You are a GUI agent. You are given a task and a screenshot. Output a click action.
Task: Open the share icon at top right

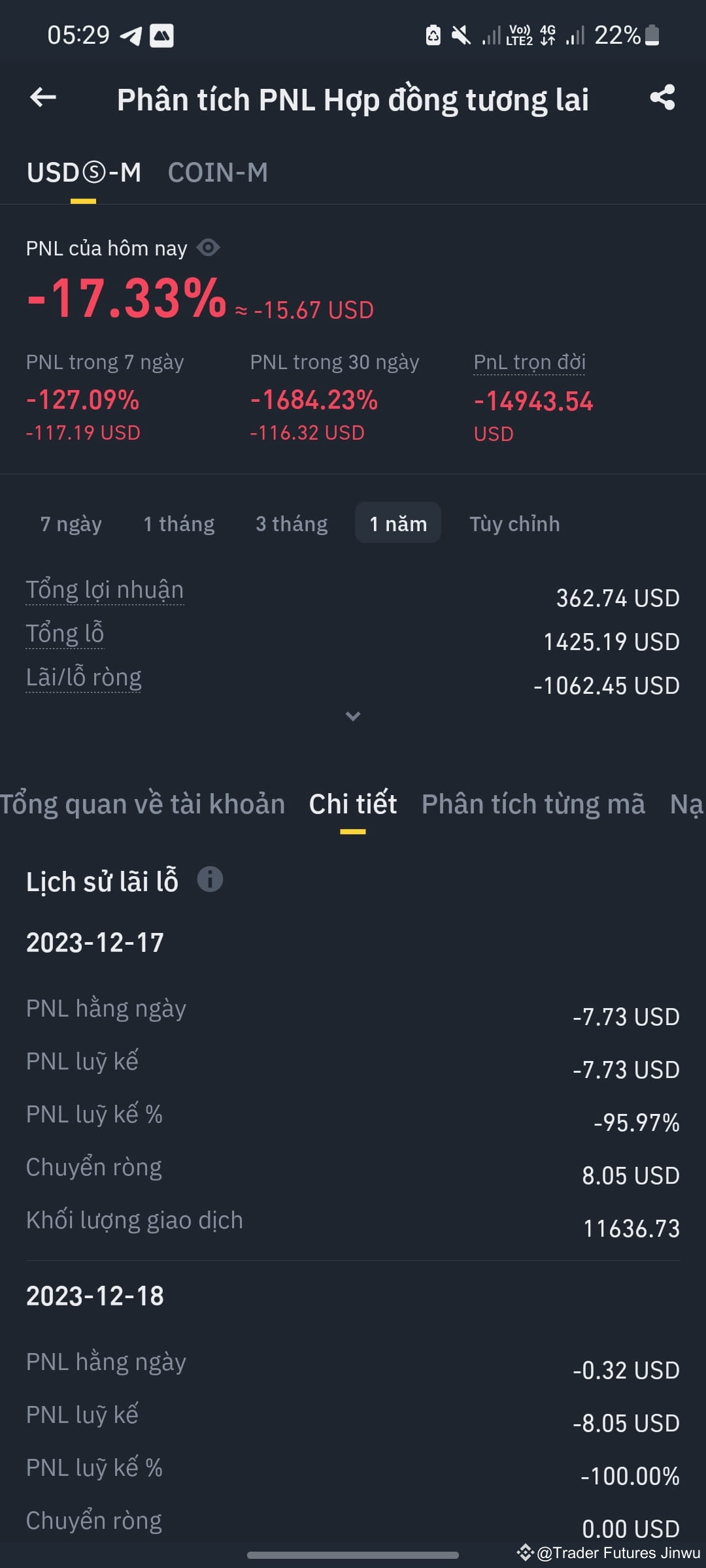pyautogui.click(x=662, y=98)
